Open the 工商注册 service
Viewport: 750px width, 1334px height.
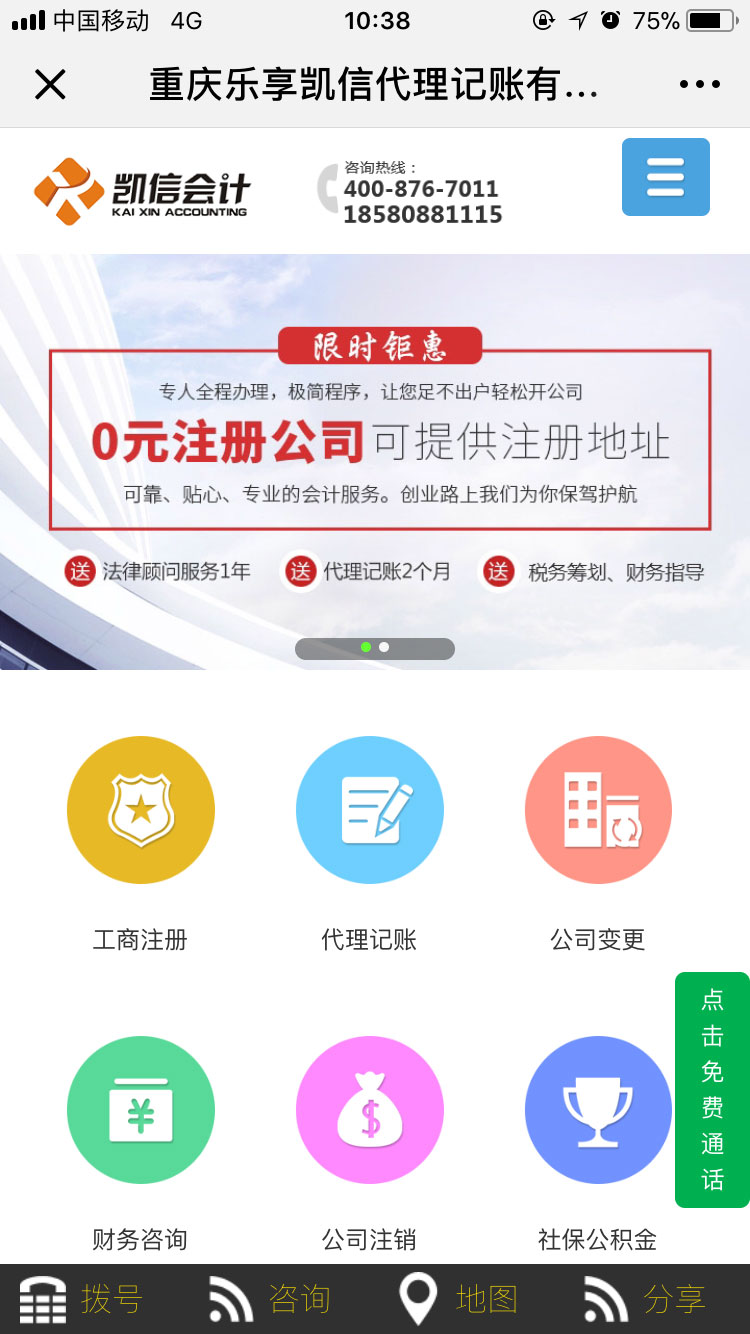[141, 810]
